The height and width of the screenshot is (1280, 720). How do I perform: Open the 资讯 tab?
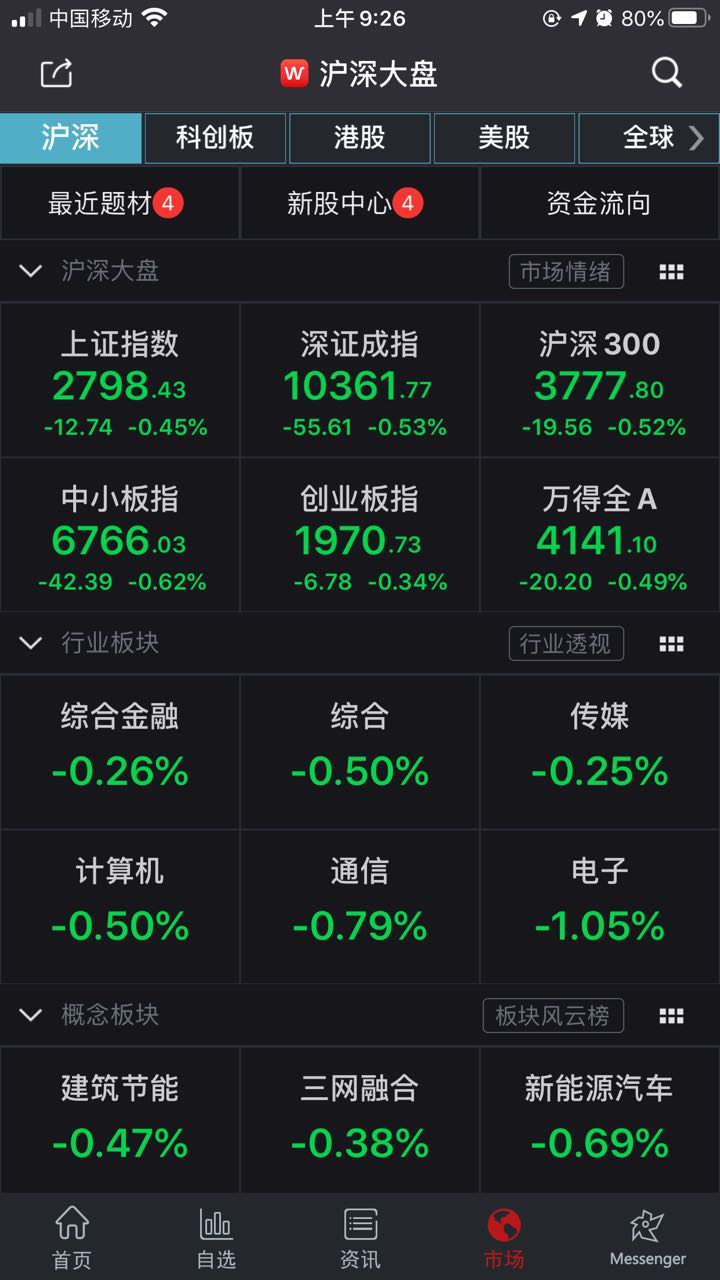coord(360,1237)
